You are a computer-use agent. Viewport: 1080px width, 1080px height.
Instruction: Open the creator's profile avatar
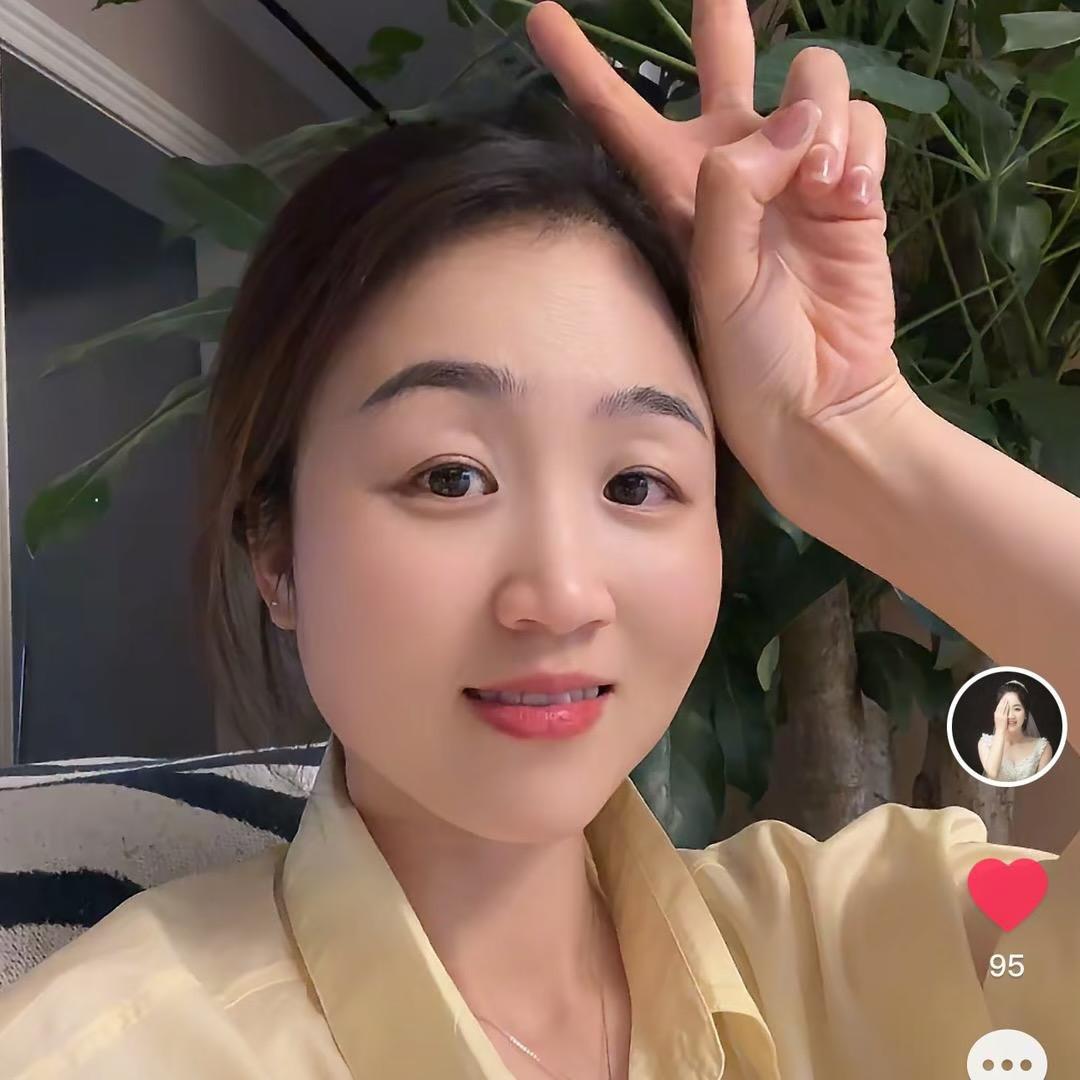point(1007,727)
